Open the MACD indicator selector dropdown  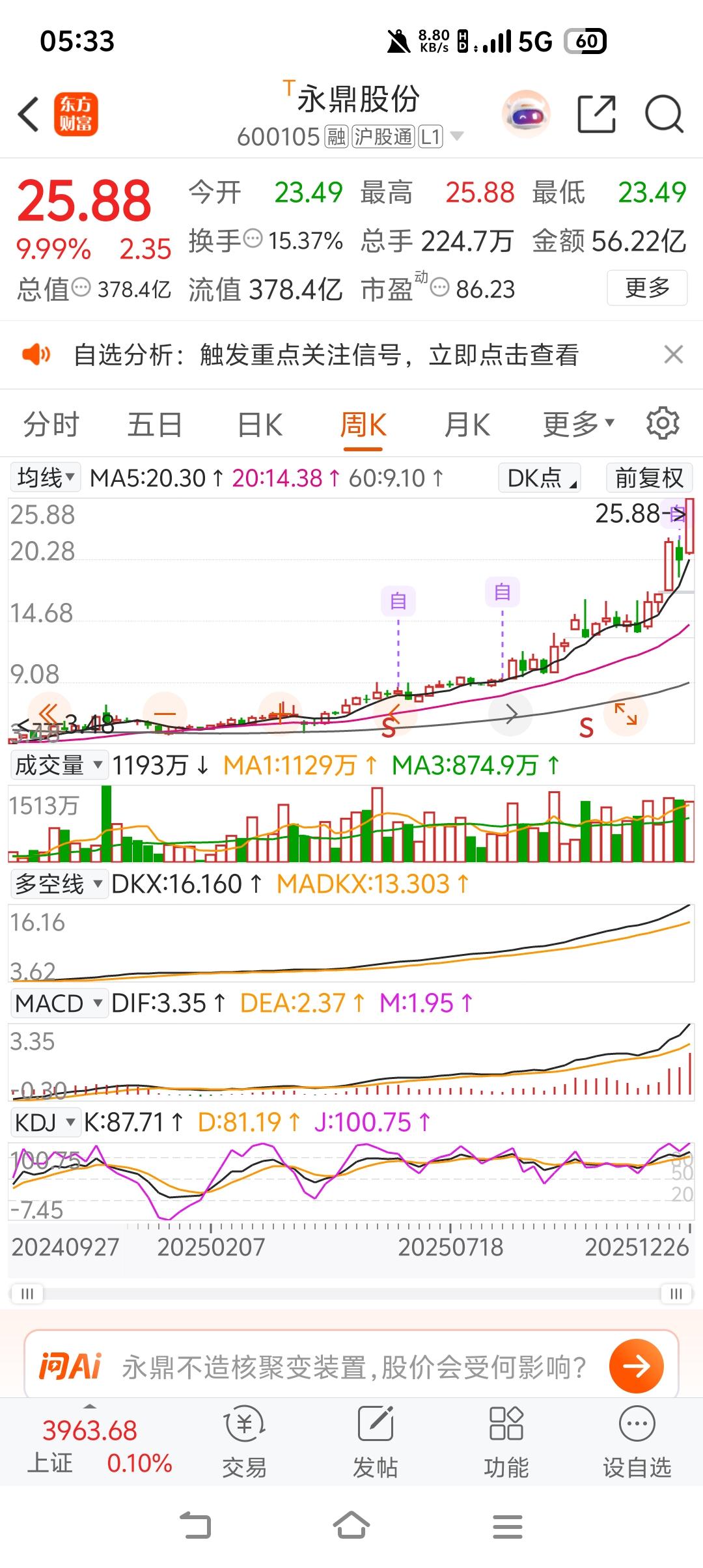(x=59, y=1003)
